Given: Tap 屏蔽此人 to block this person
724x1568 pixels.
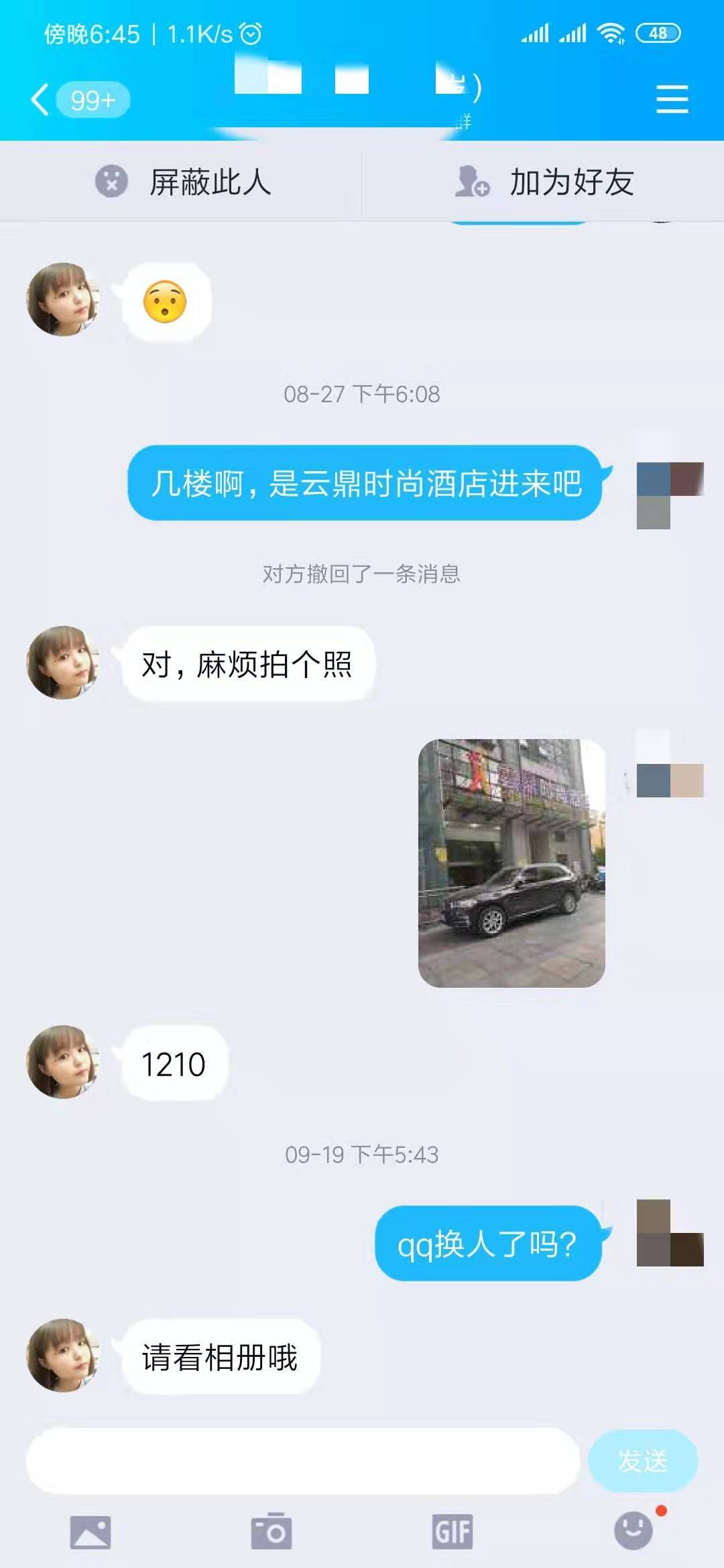Looking at the screenshot, I should tap(182, 182).
